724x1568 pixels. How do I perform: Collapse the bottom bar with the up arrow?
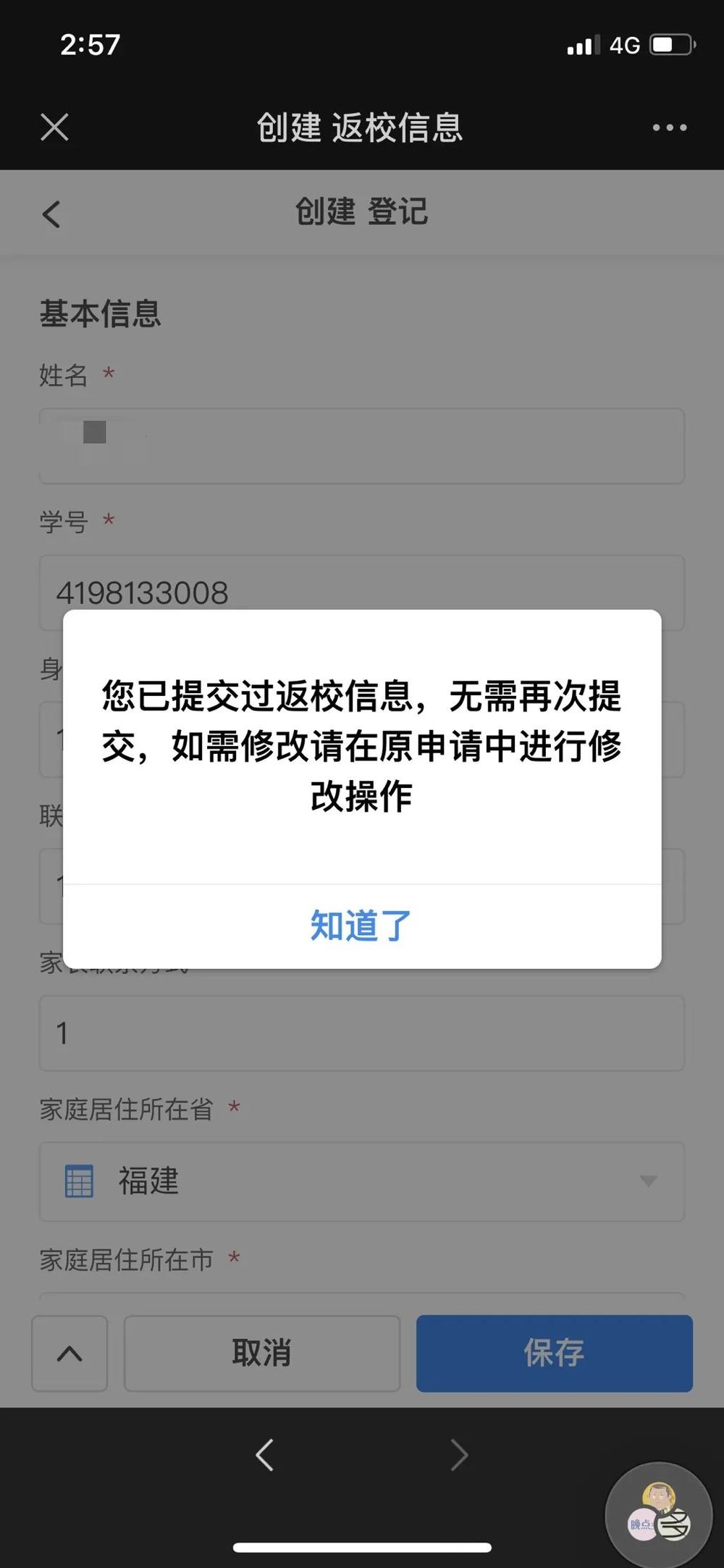tap(70, 1353)
